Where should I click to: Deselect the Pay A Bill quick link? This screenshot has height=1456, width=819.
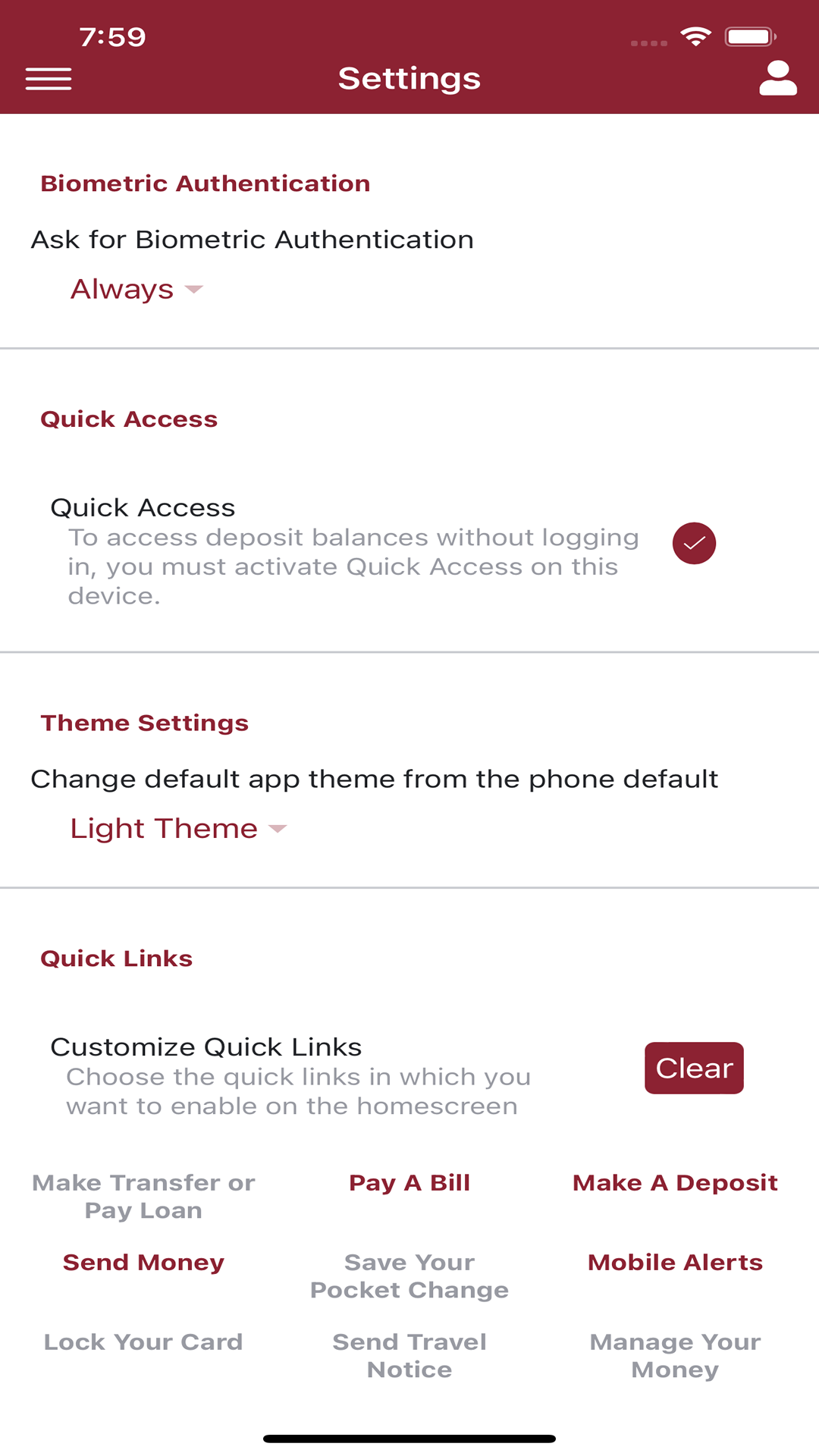(x=409, y=1183)
